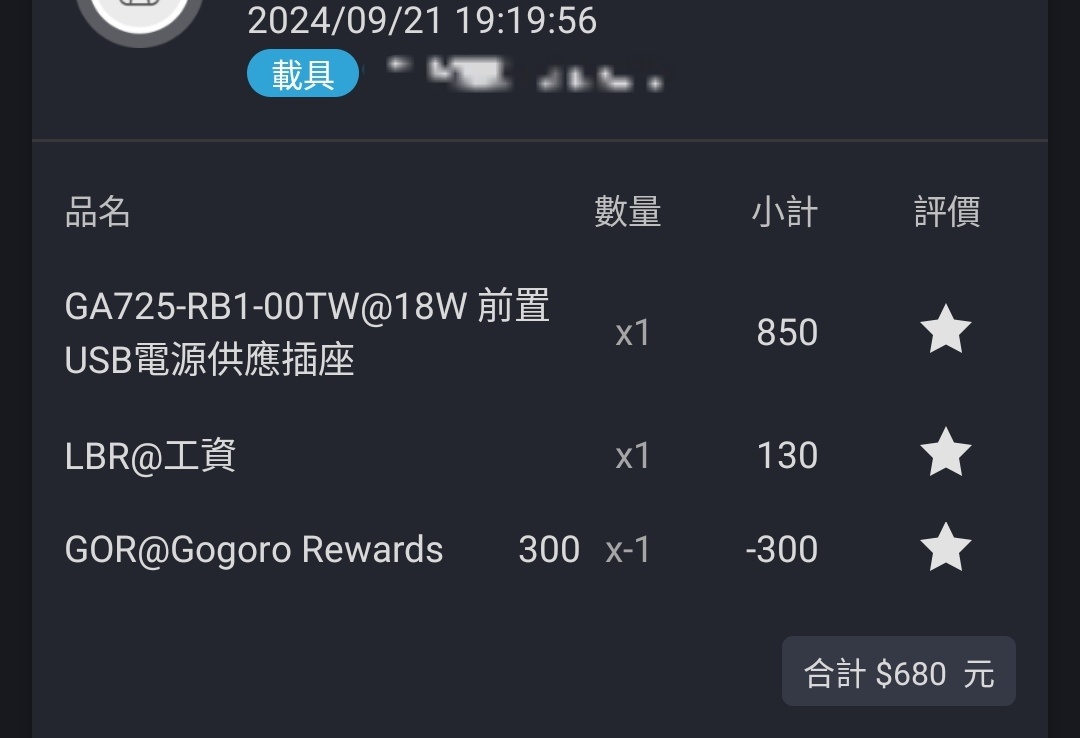Tap the 載具 carrier badge
Screen dimensions: 1080x738
click(x=303, y=74)
